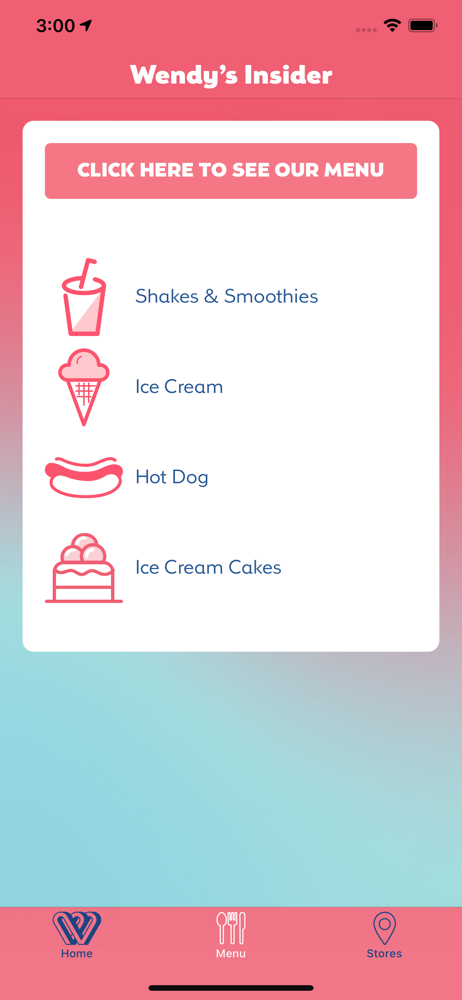462x1000 pixels.
Task: Open the Hot Dog category
Action: coord(230,477)
